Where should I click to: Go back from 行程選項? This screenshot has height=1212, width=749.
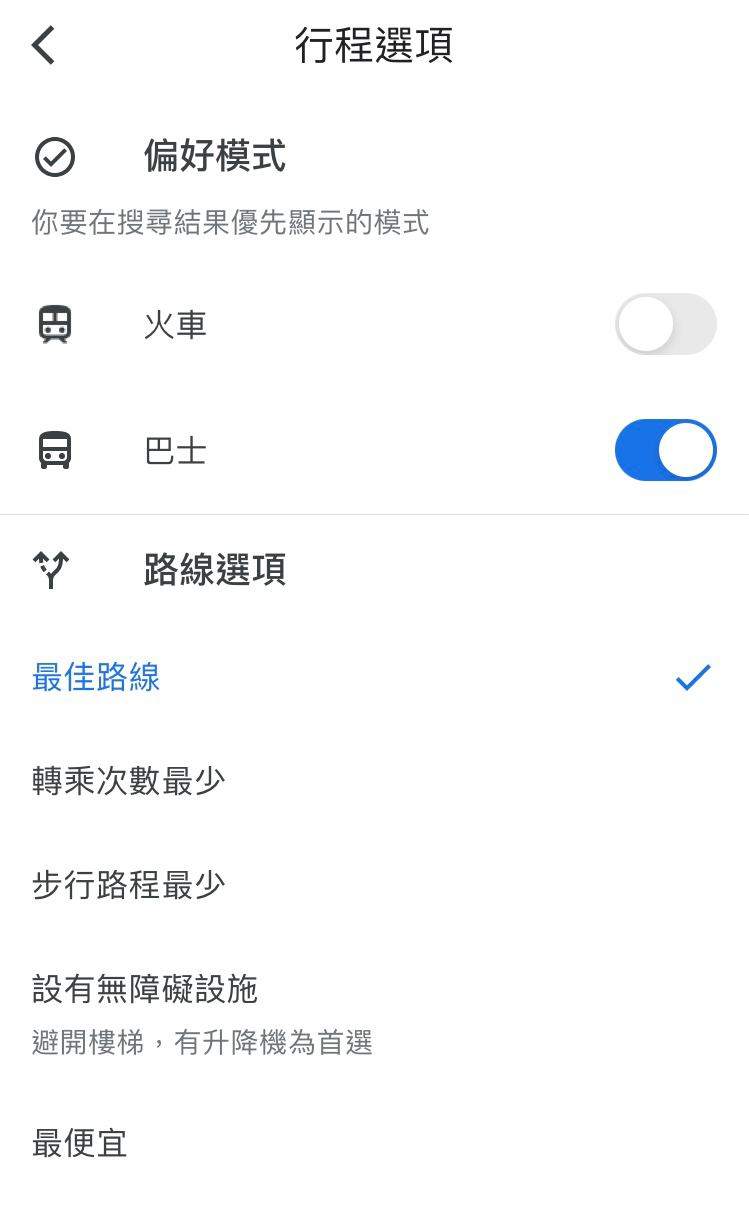click(43, 45)
